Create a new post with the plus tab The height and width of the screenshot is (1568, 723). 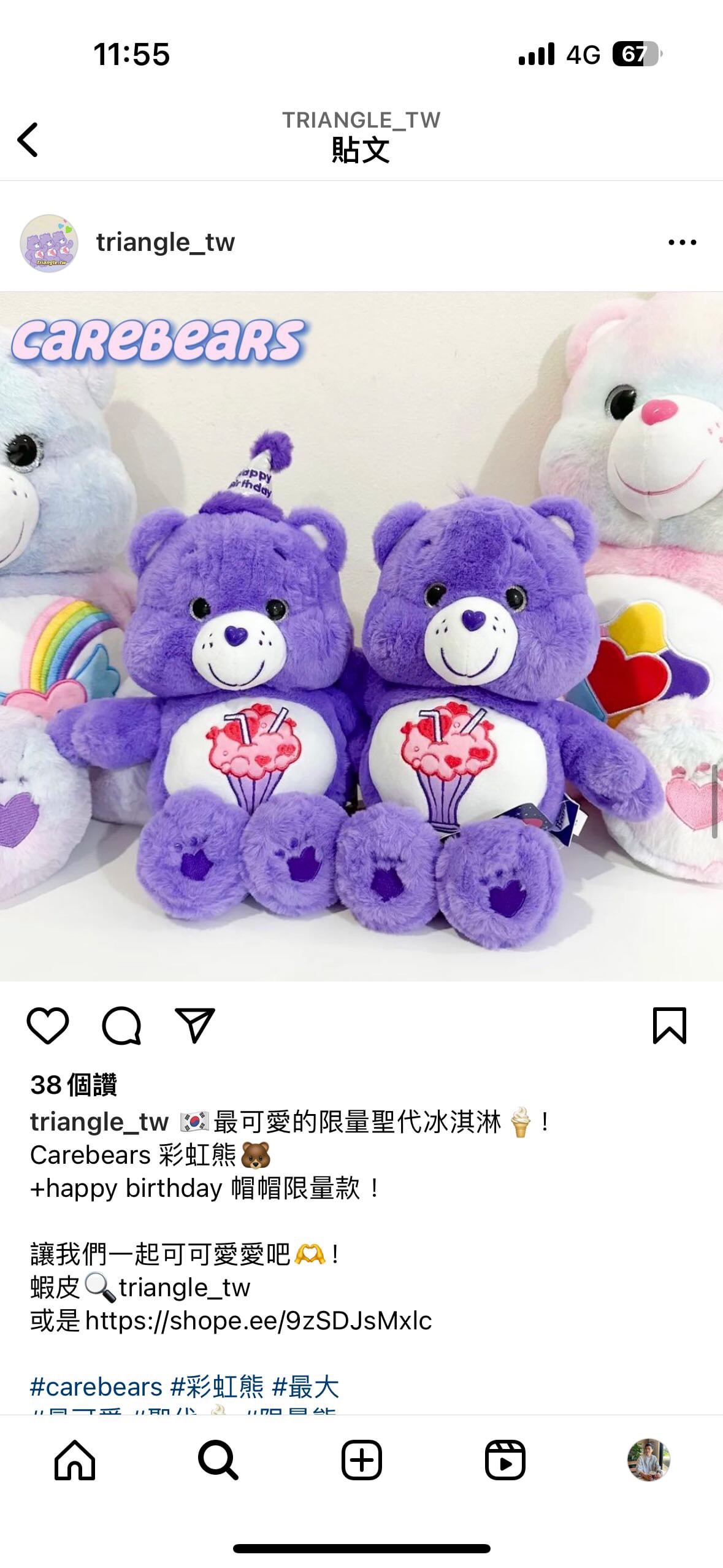point(362,1460)
